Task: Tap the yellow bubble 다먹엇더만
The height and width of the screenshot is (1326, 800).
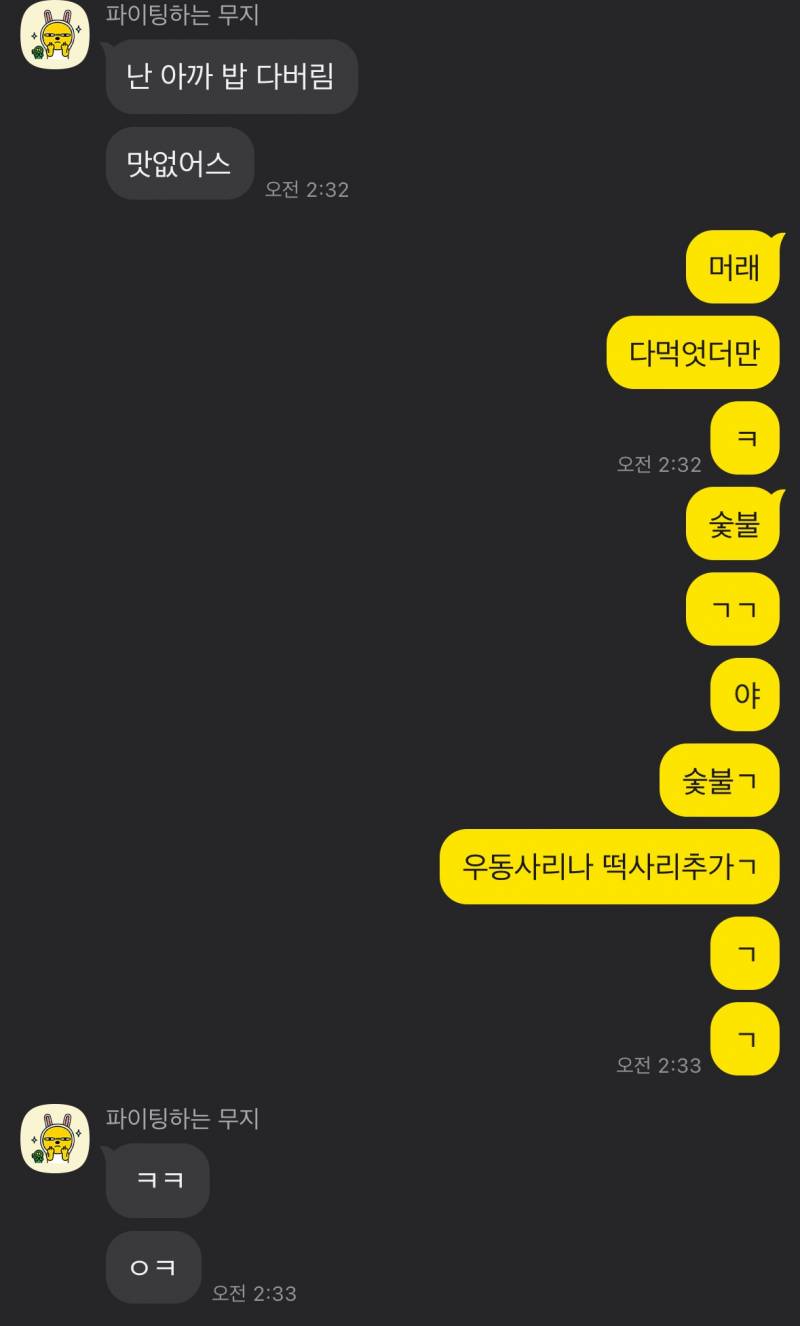Action: (x=693, y=353)
